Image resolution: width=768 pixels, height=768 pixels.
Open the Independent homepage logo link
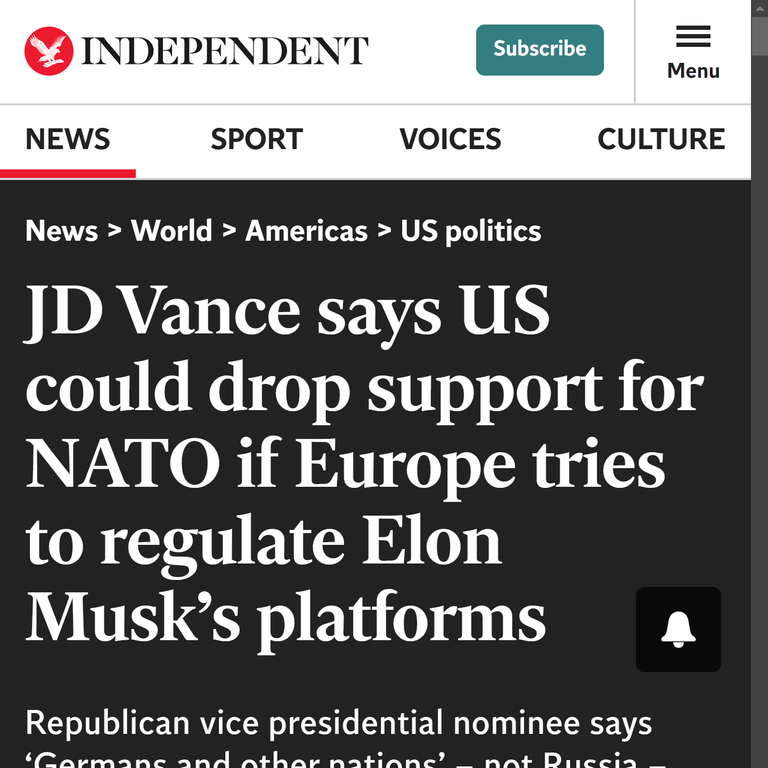(197, 50)
